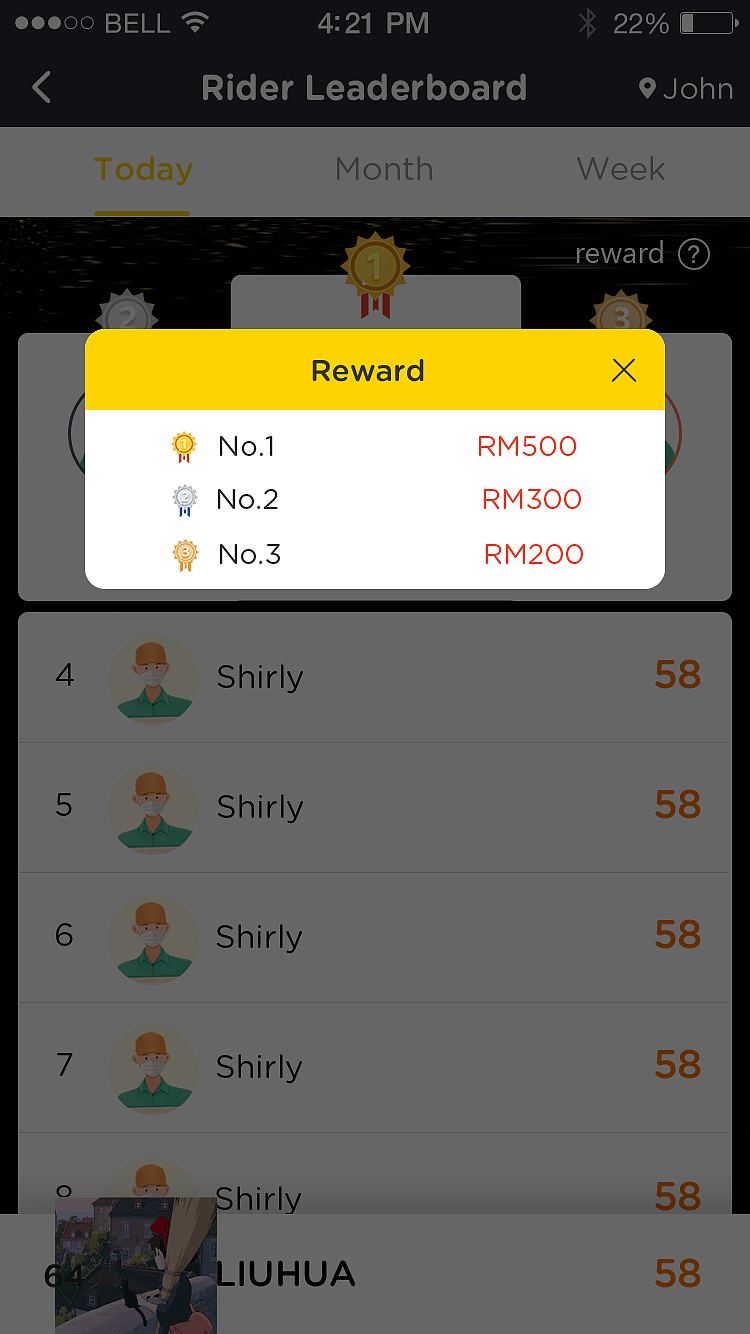The image size is (750, 1334).
Task: Close the Reward popup
Action: click(x=624, y=371)
